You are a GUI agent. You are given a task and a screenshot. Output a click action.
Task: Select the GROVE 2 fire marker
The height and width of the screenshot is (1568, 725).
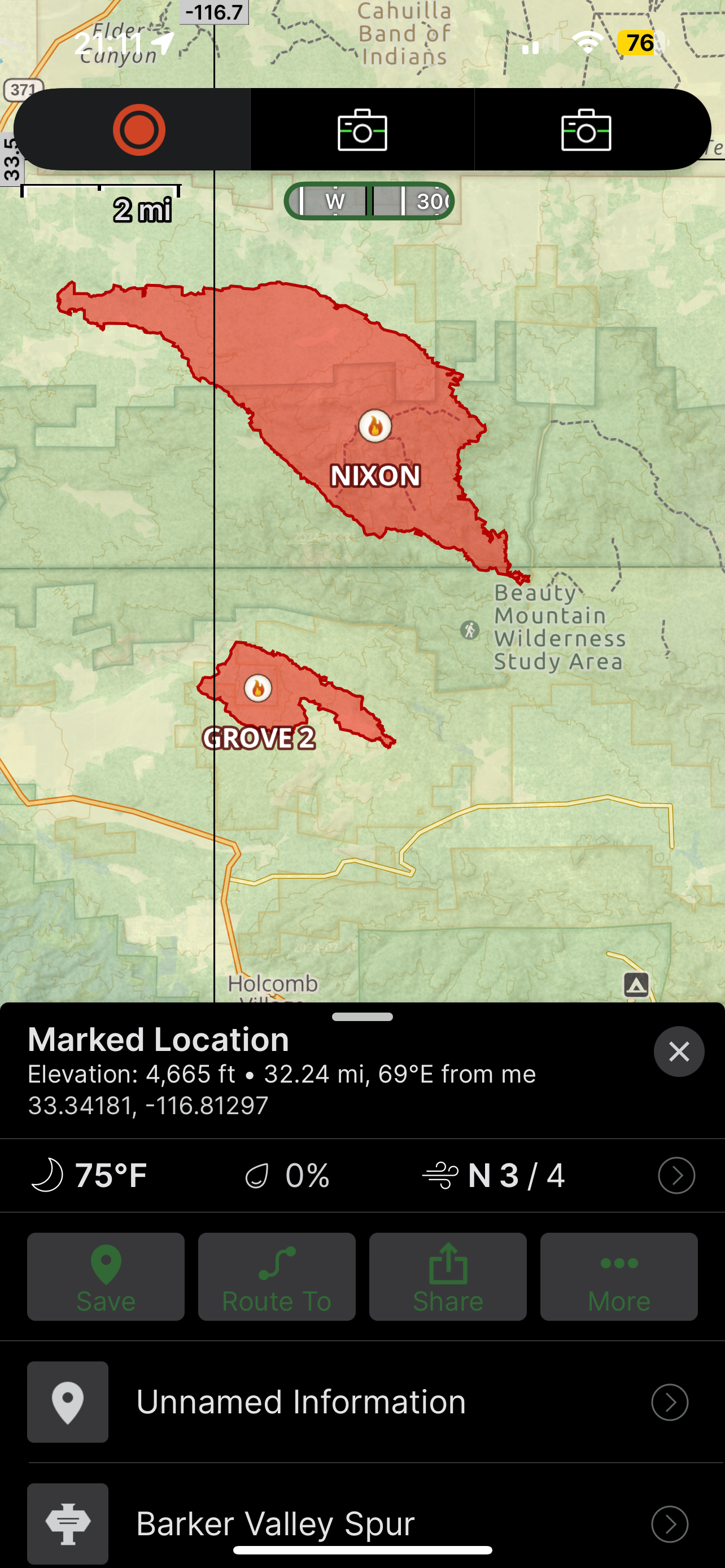tap(258, 689)
